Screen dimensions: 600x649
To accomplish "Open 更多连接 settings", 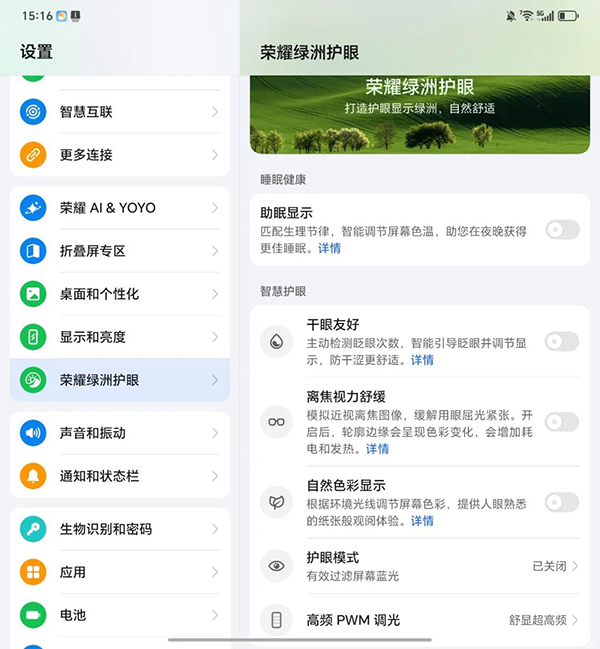I will [120, 155].
